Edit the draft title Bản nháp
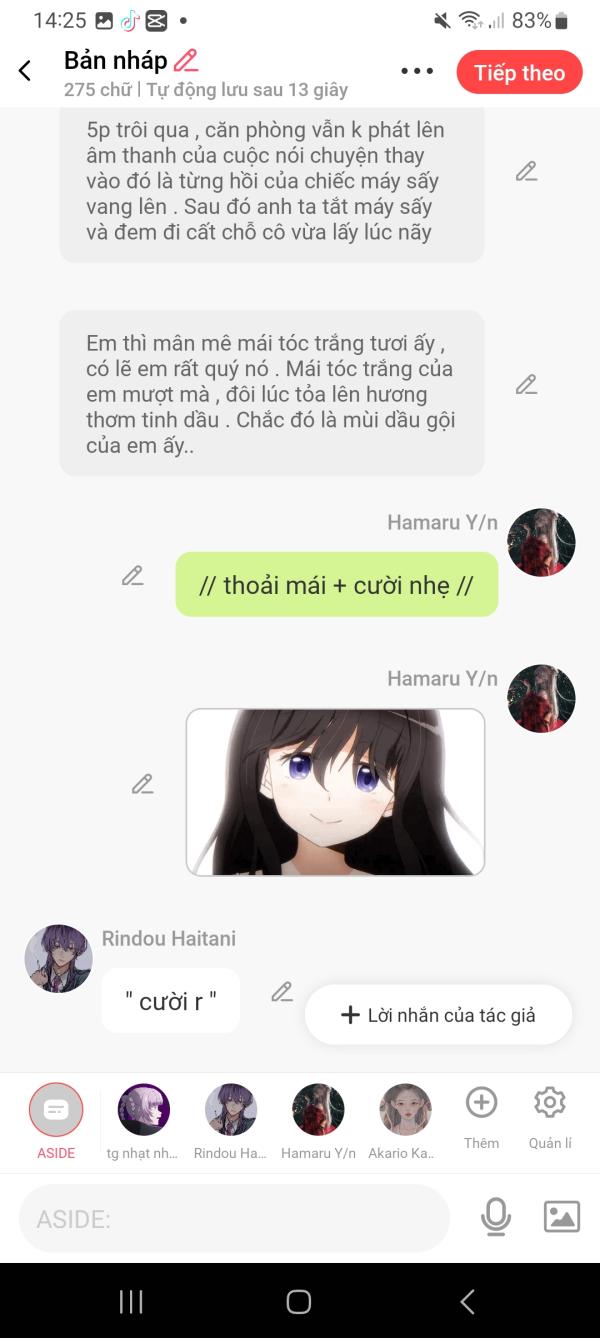This screenshot has height=1338, width=600. (186, 61)
